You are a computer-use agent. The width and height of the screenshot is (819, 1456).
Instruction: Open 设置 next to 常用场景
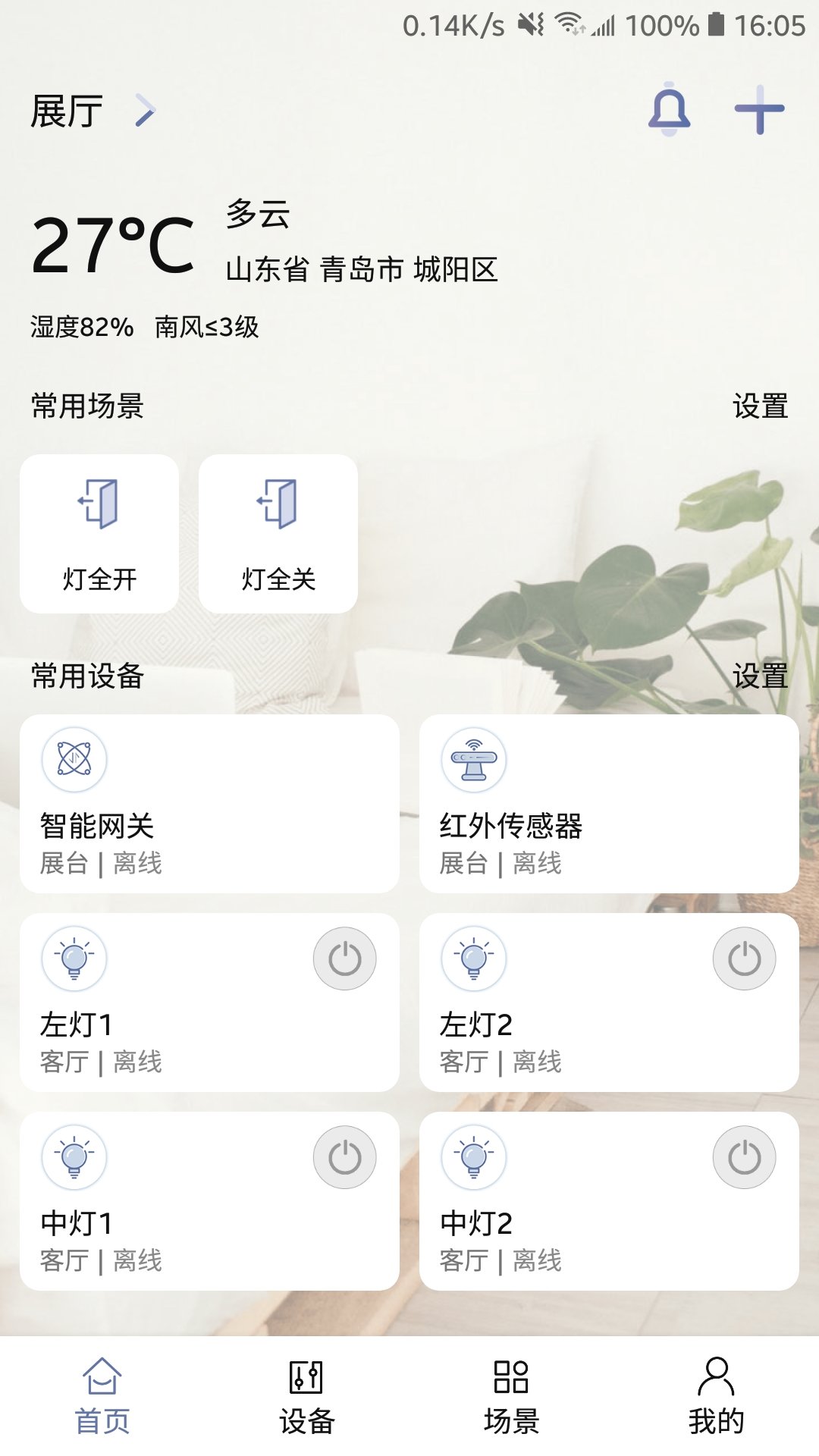click(x=761, y=407)
